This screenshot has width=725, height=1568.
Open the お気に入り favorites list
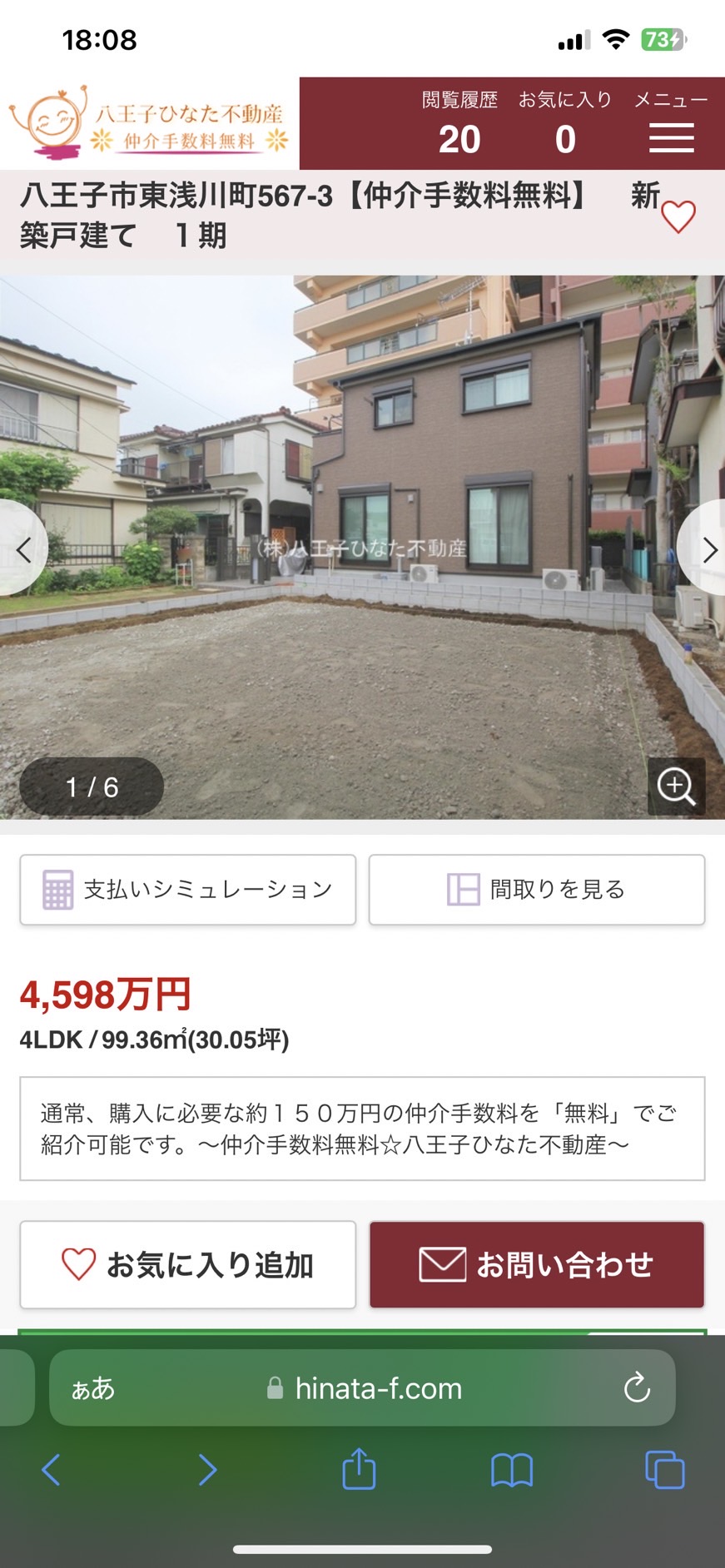point(565,123)
